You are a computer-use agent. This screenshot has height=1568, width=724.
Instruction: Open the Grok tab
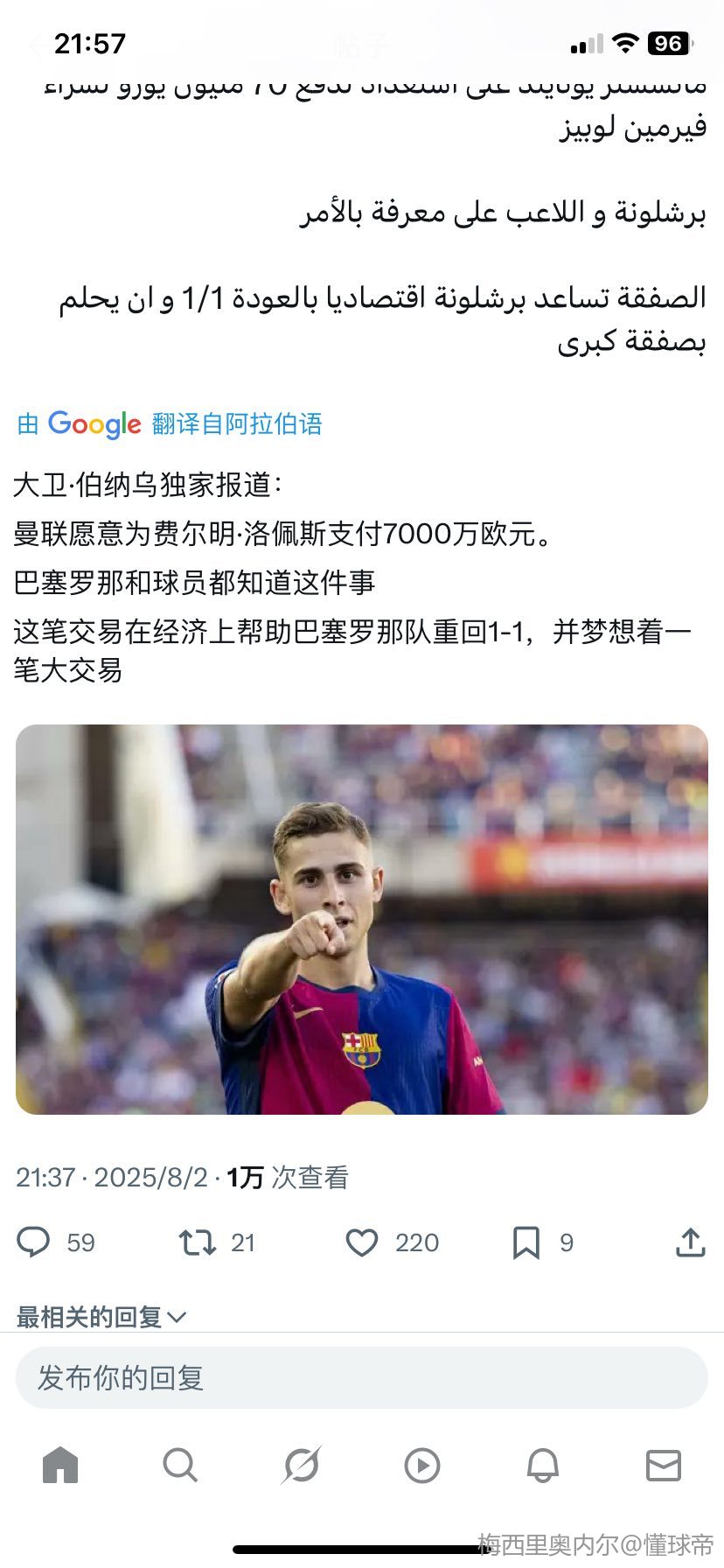[302, 1465]
